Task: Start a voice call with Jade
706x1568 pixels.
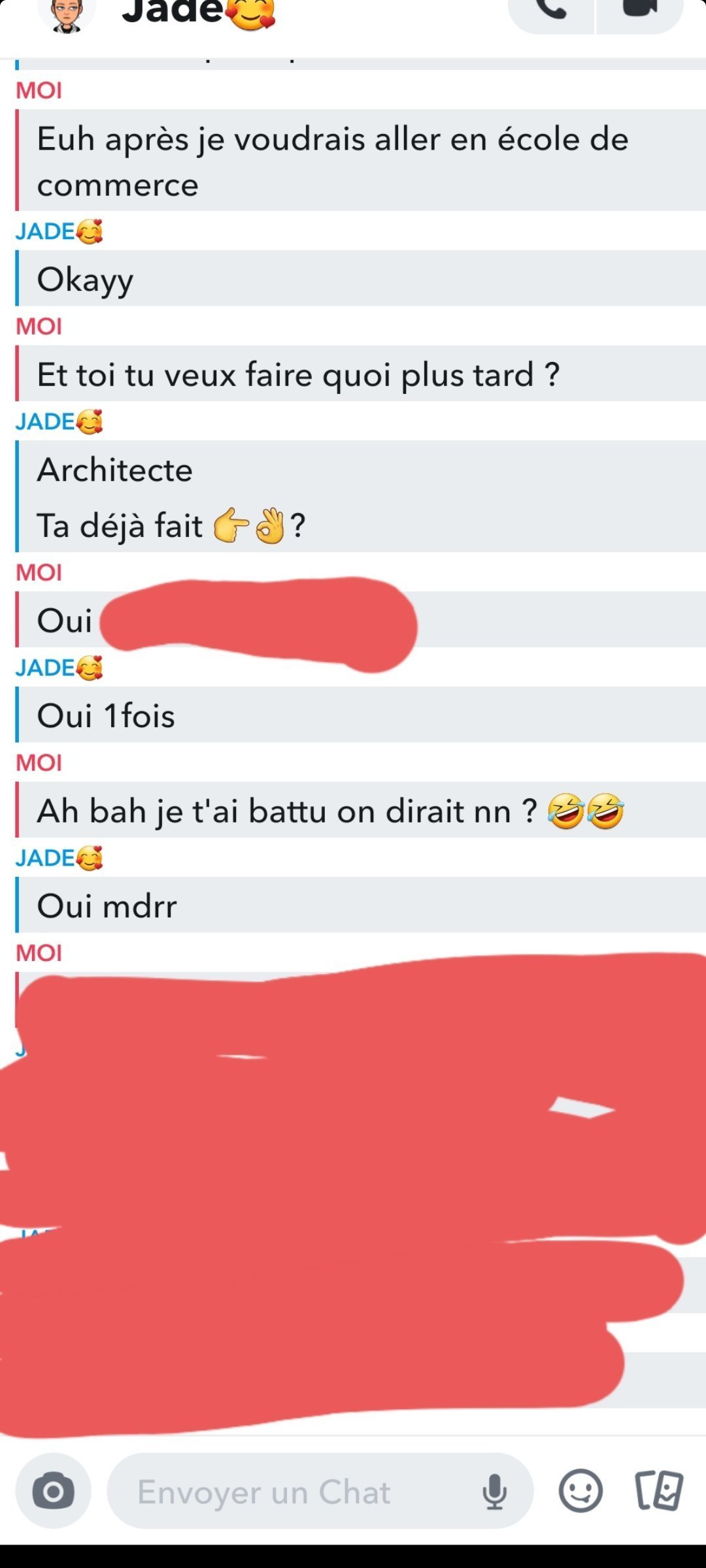Action: coord(551,10)
